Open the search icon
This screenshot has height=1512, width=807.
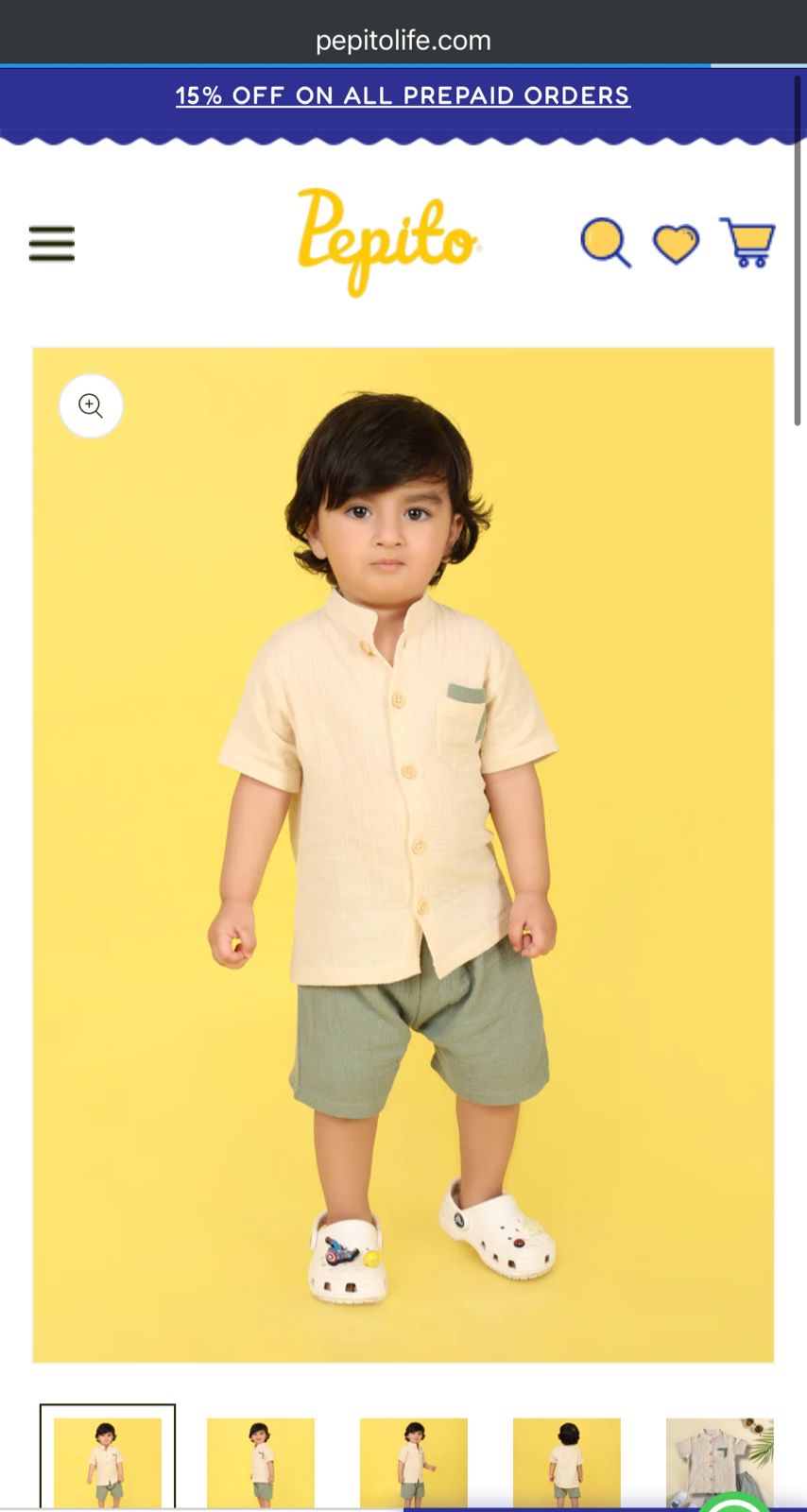coord(605,243)
